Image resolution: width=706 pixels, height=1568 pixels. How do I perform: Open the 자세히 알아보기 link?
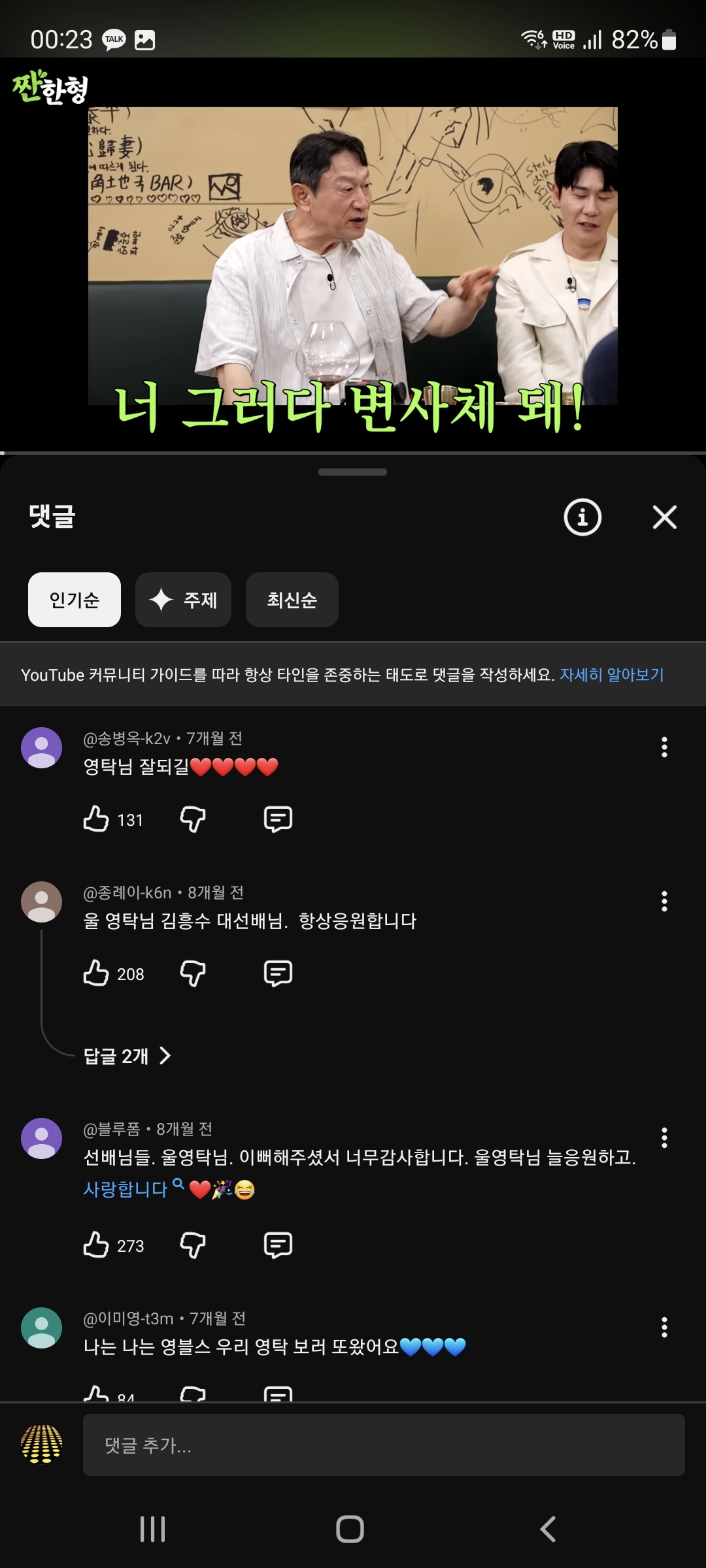612,675
